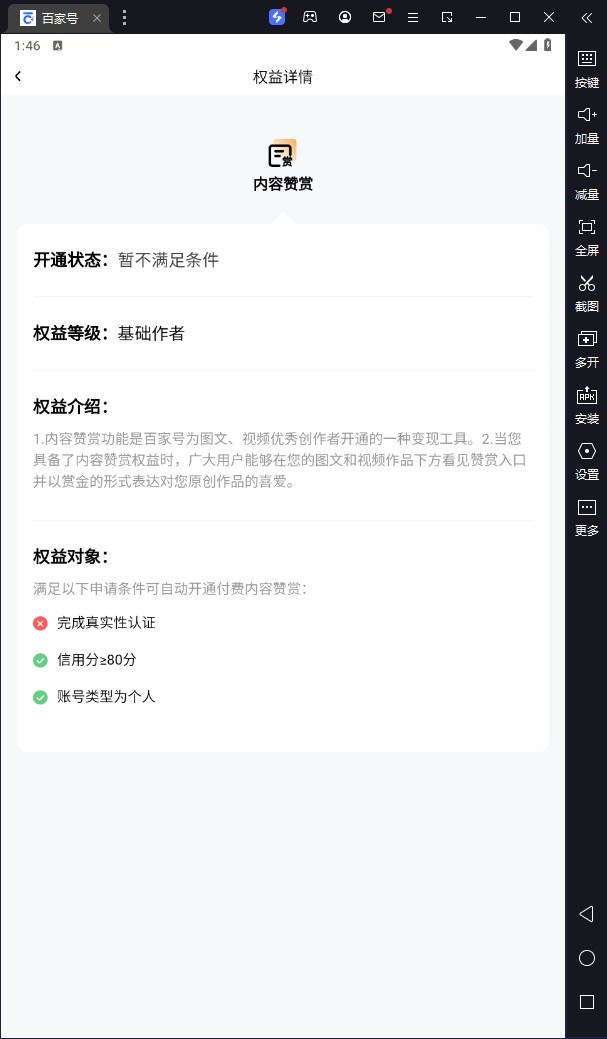Open the emulator account profile icon
This screenshot has height=1039, width=607.
coord(345,17)
